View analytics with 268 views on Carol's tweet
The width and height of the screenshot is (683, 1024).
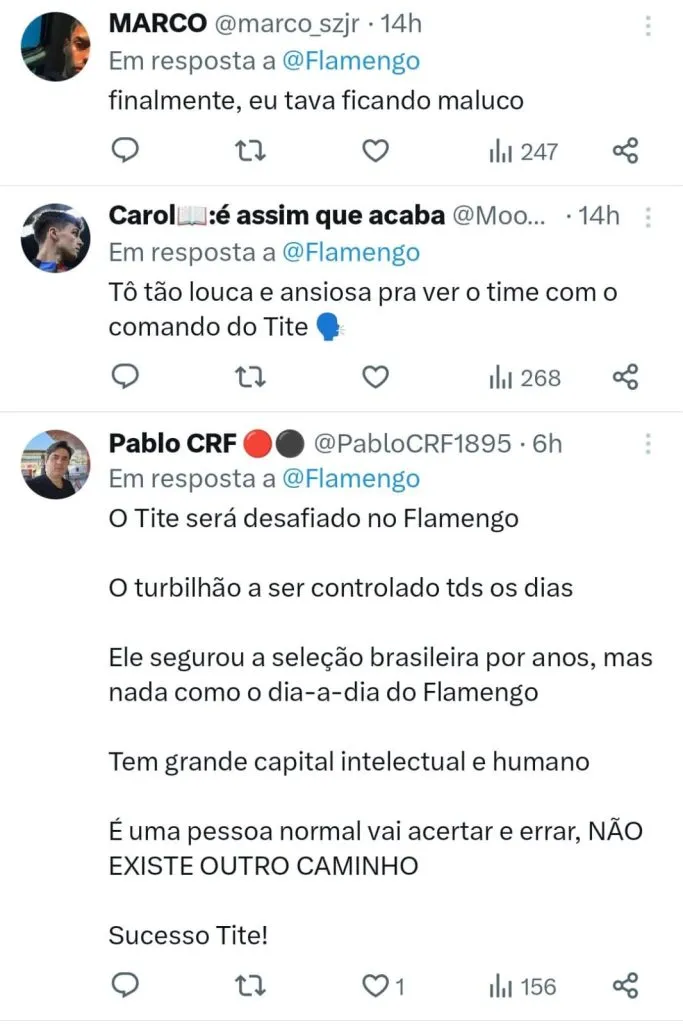(524, 377)
